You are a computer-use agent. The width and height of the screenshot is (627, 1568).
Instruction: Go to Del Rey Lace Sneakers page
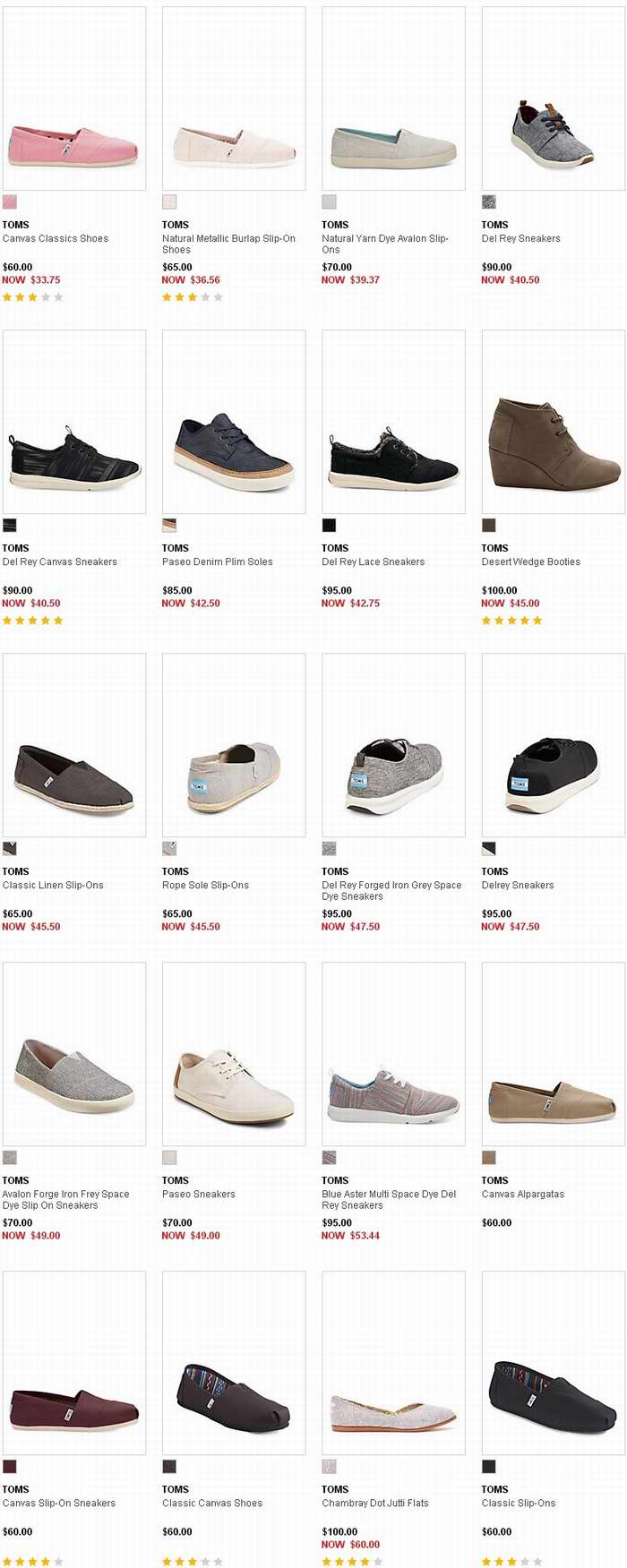point(373,562)
